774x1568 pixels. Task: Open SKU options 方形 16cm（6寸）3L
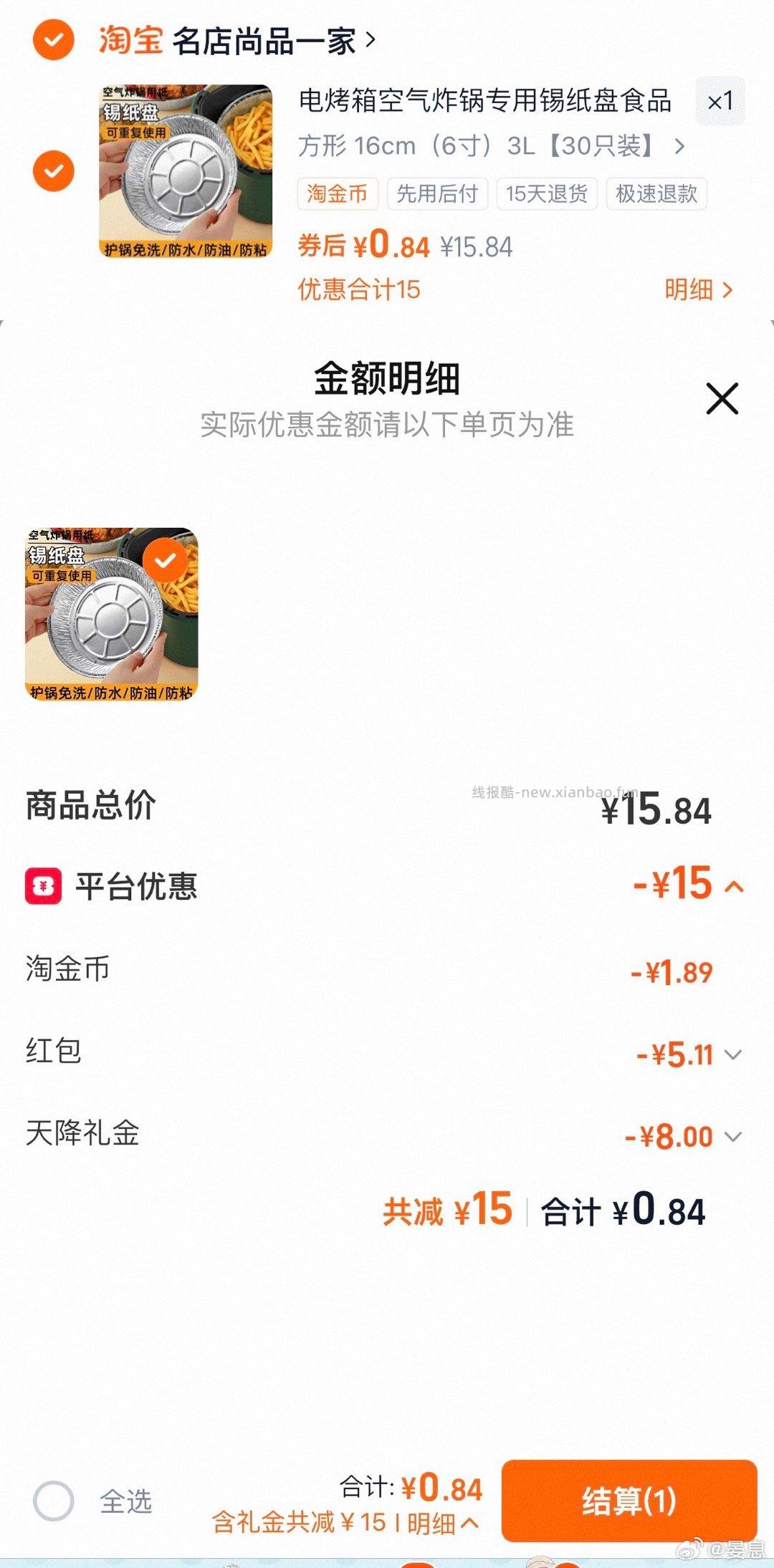click(x=487, y=145)
